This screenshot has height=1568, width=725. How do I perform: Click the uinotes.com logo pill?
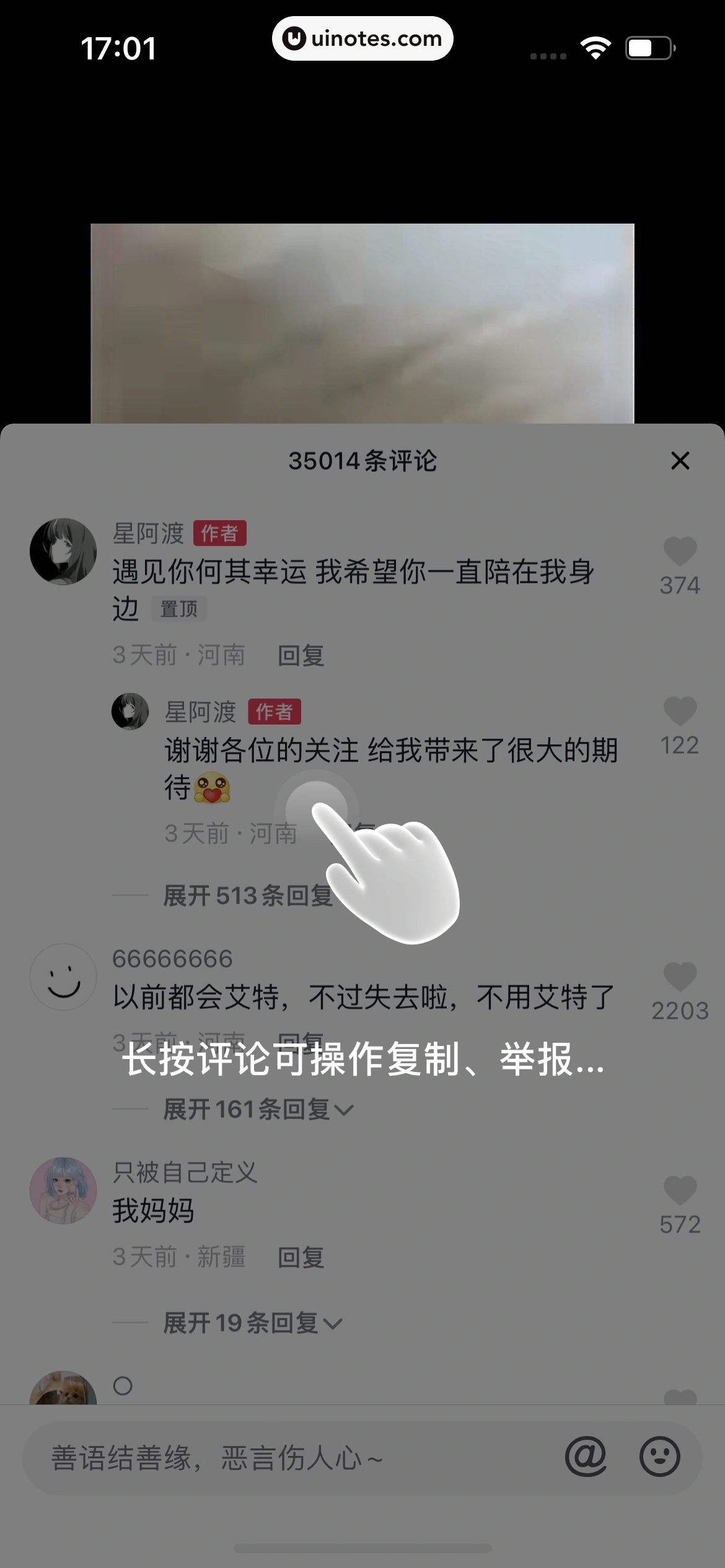point(362,38)
